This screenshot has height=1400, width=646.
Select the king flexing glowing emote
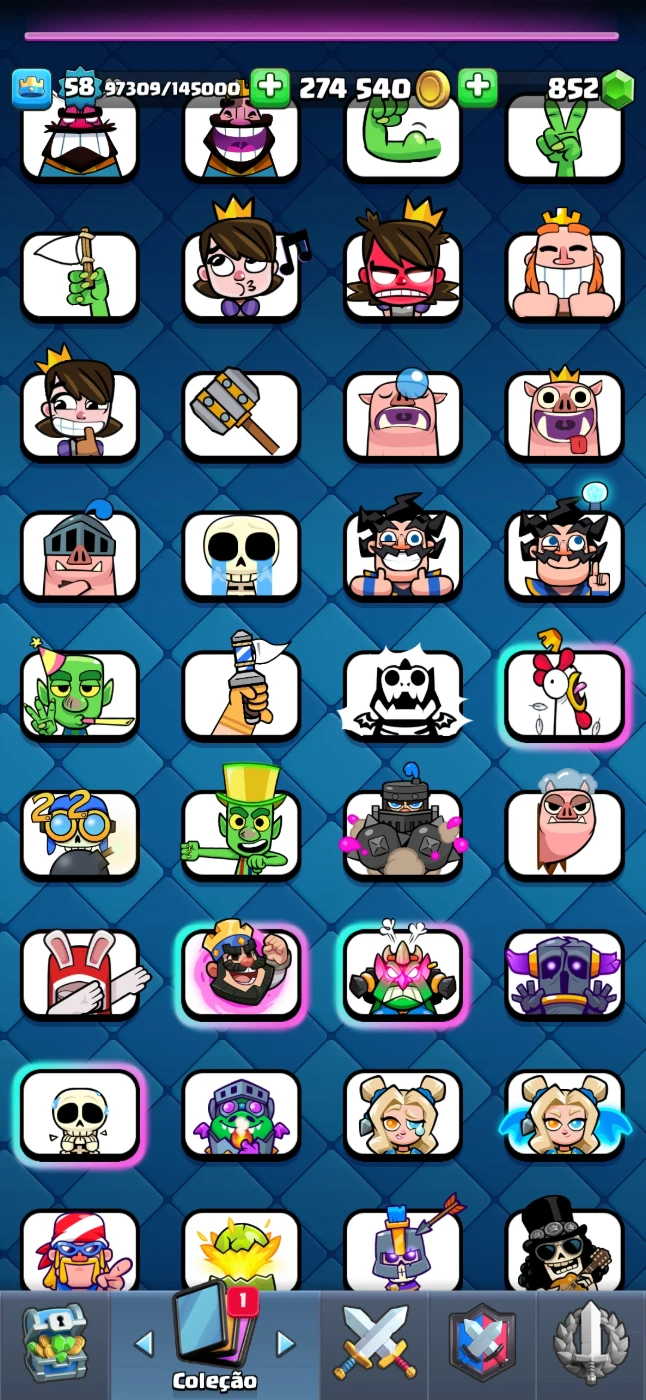(241, 975)
